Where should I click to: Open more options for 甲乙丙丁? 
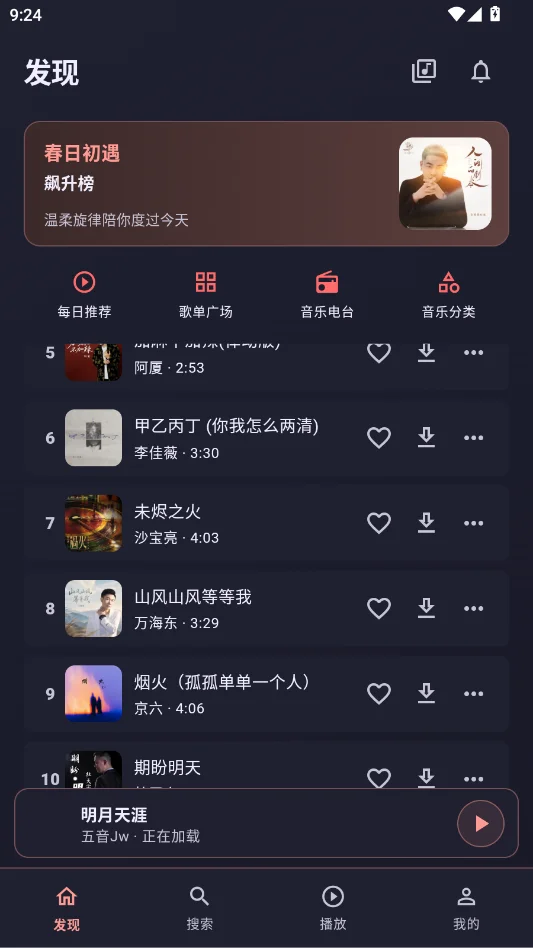[473, 438]
